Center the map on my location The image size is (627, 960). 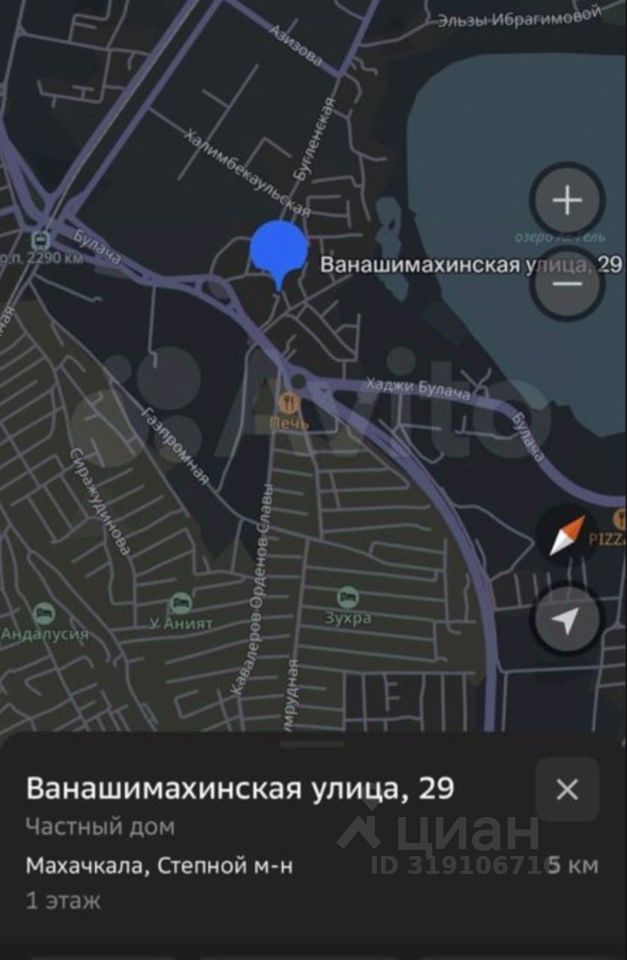pos(567,620)
